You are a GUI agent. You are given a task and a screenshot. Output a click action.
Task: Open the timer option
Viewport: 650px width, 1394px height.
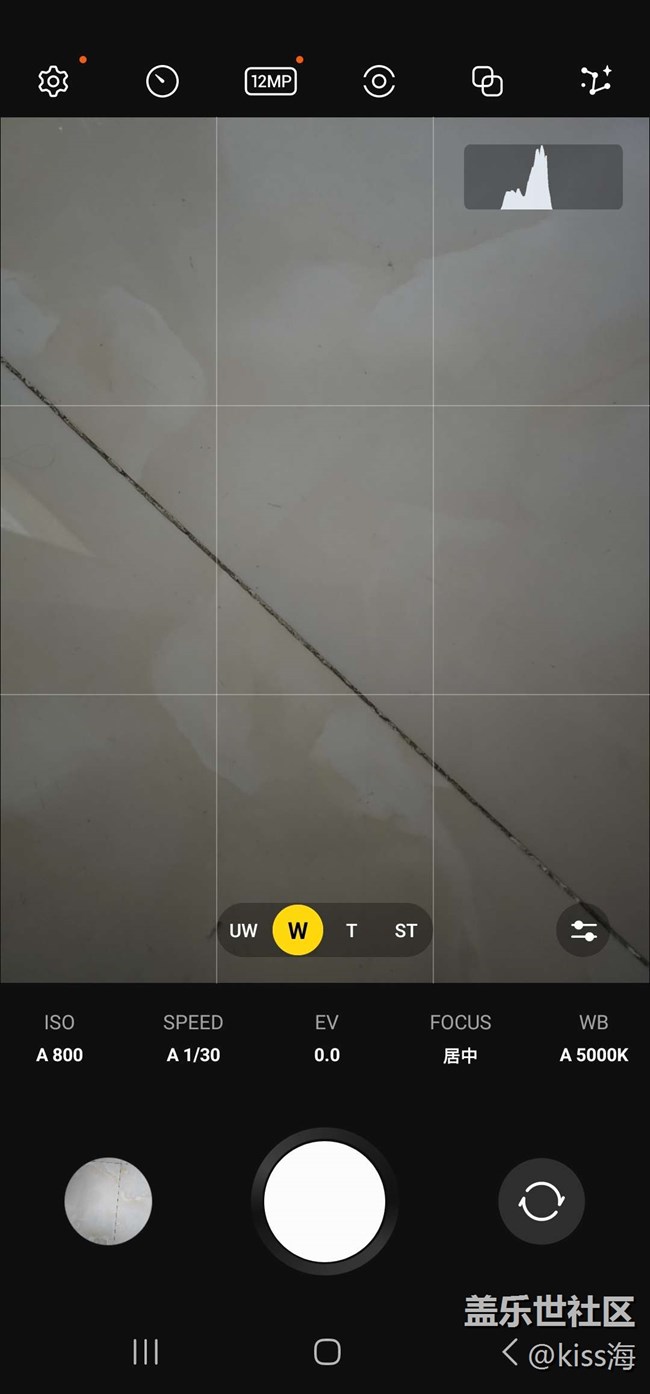tap(162, 81)
